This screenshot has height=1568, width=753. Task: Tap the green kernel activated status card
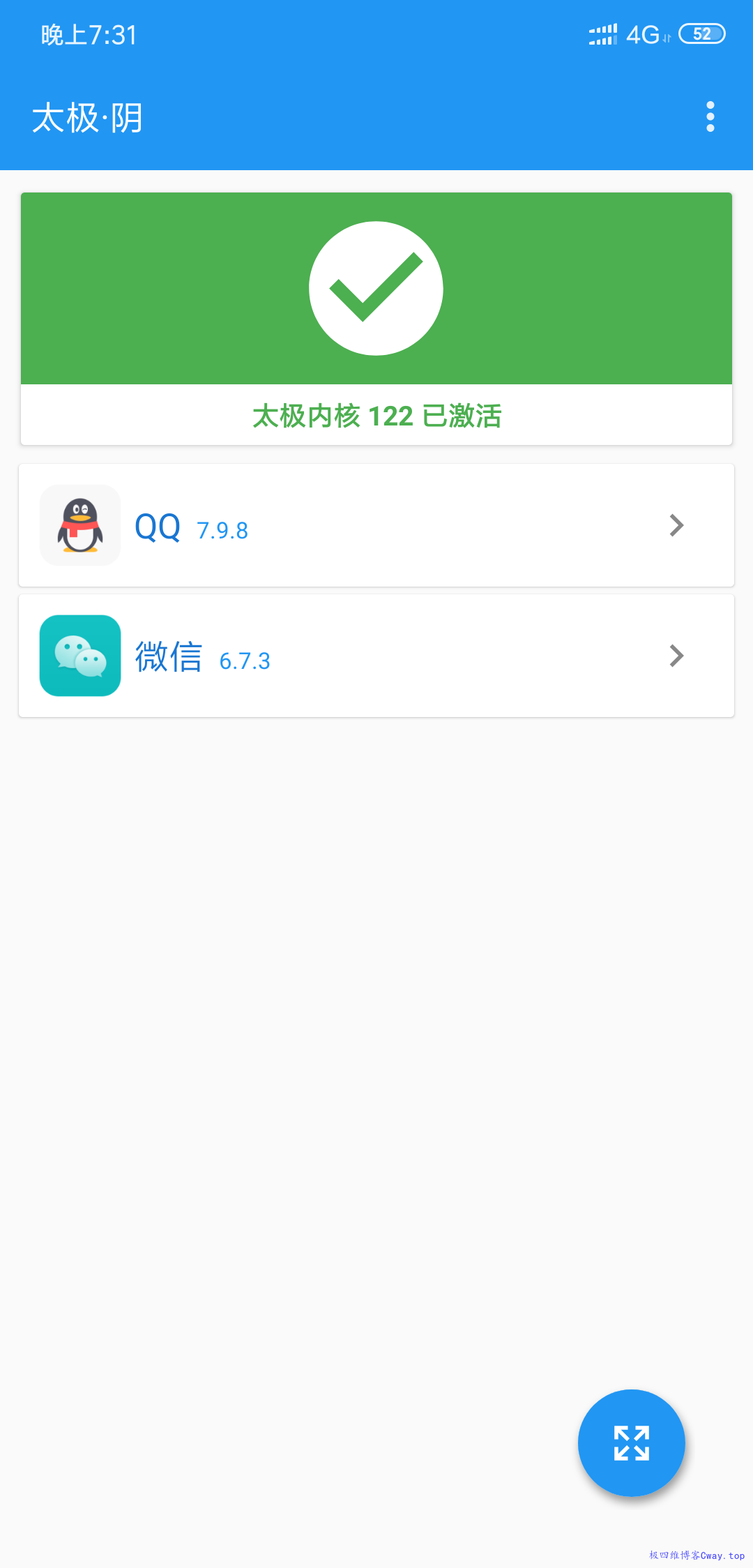click(x=376, y=319)
